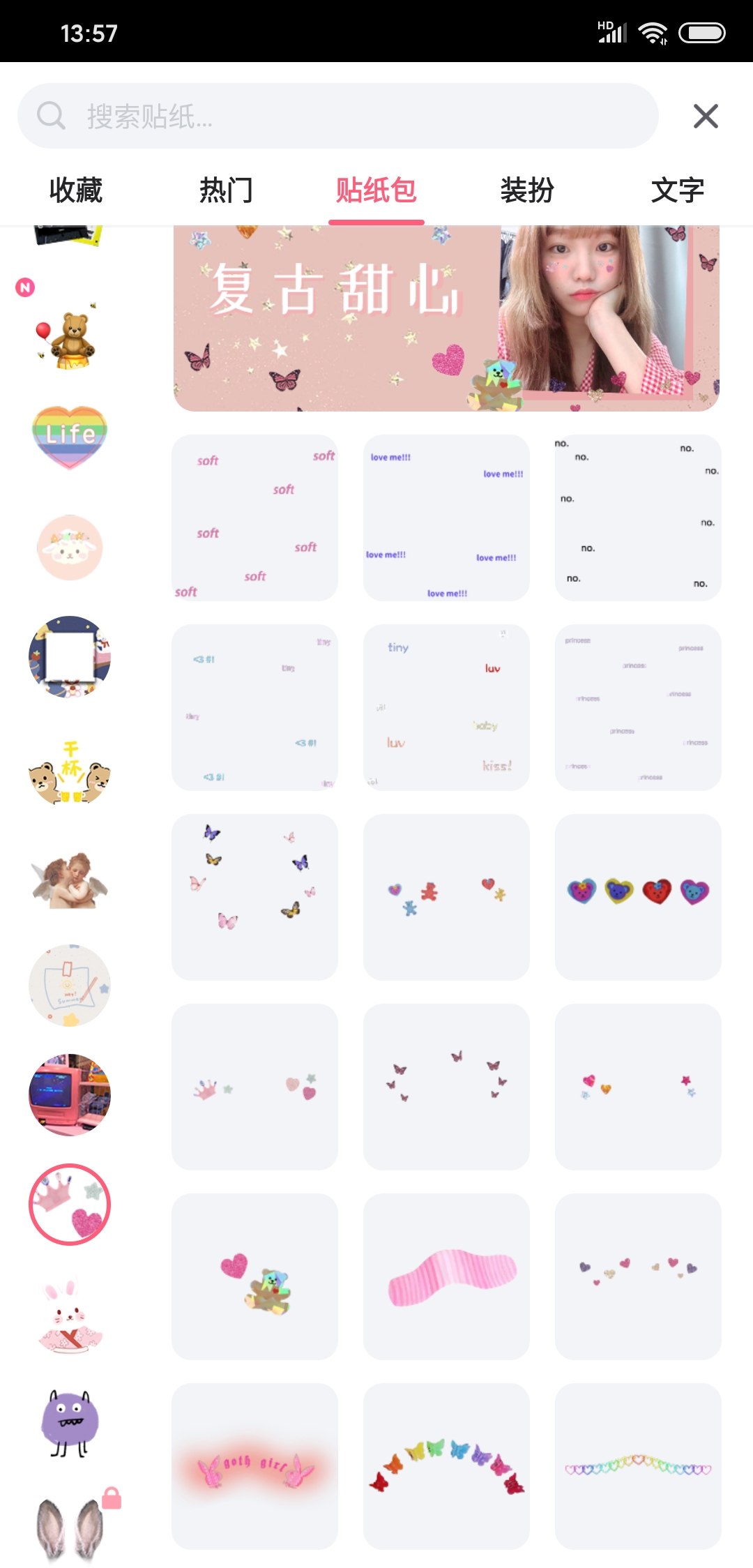Screen dimensions: 753x1568
Task: Open the pink retro TV sticker pack
Action: [x=69, y=1094]
